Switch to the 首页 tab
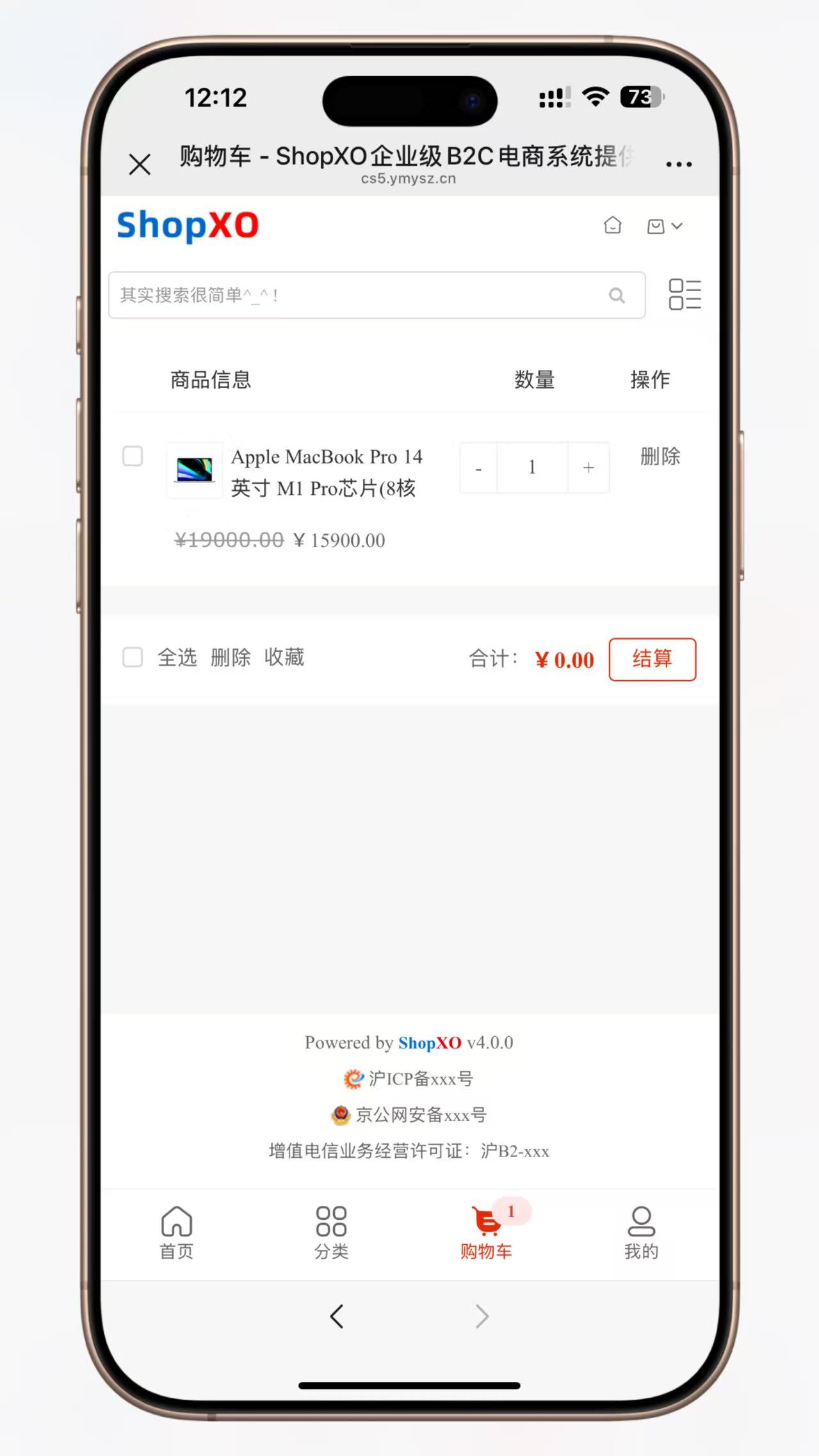819x1456 pixels. click(x=177, y=1233)
